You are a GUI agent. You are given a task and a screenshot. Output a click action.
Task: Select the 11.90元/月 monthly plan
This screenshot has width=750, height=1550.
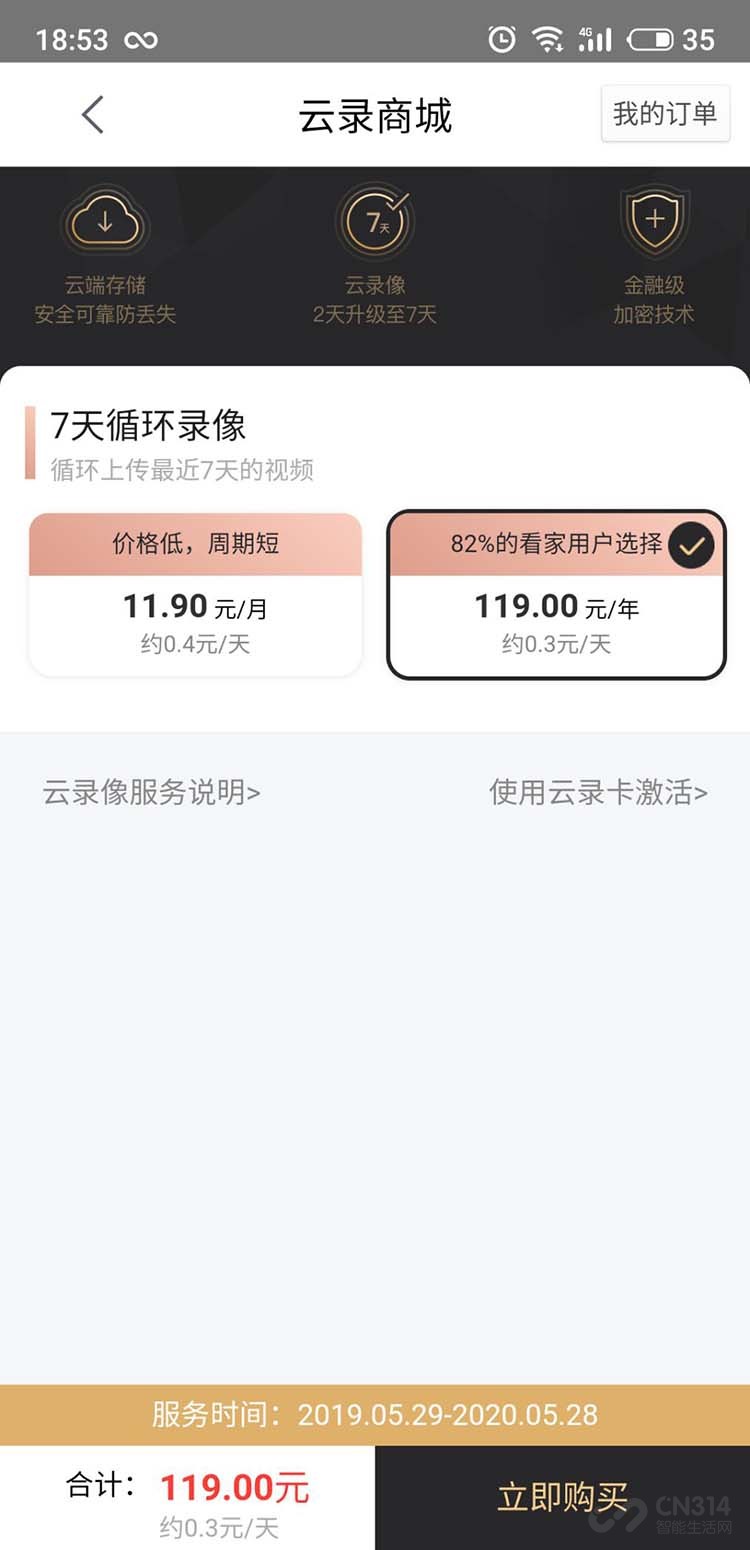pyautogui.click(x=195, y=595)
